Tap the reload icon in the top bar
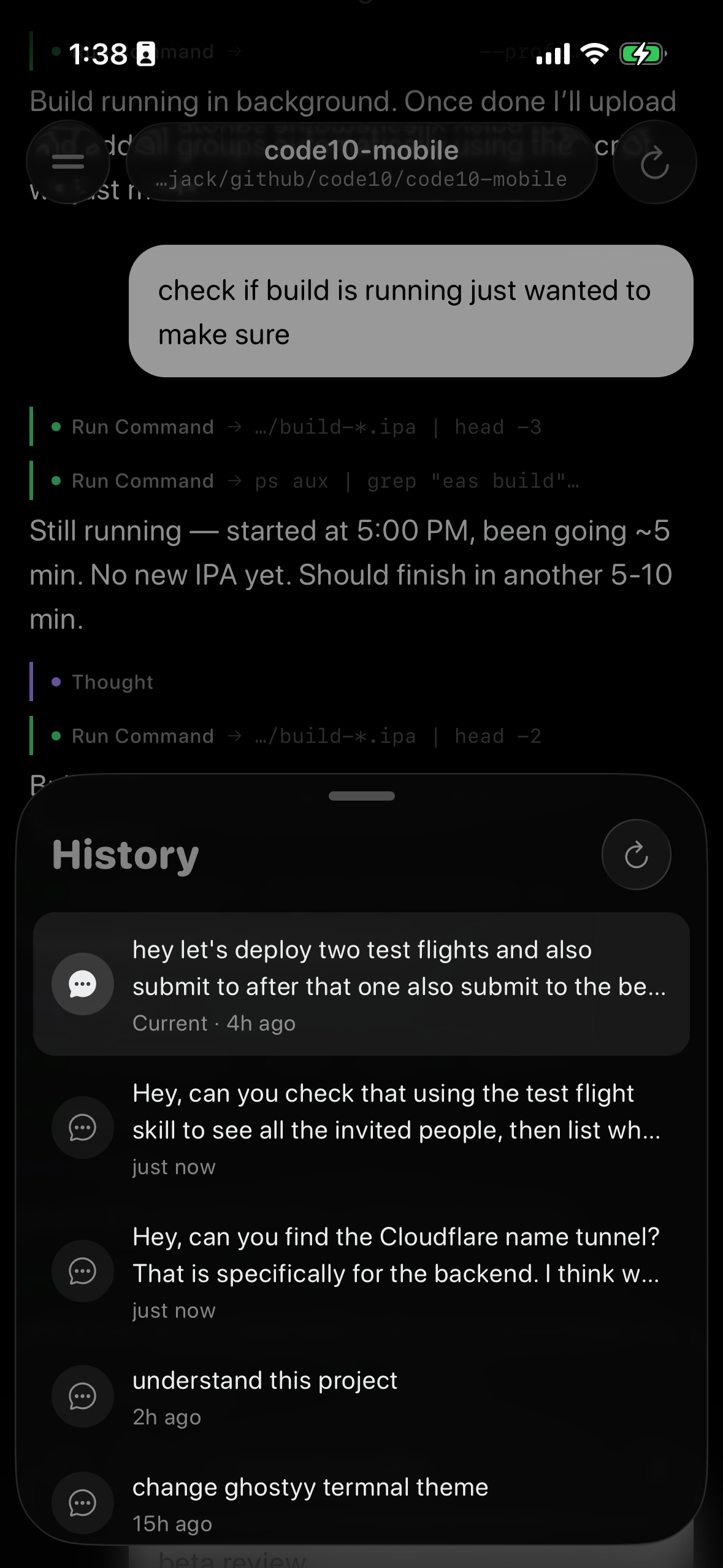This screenshot has width=723, height=1568. (x=654, y=163)
